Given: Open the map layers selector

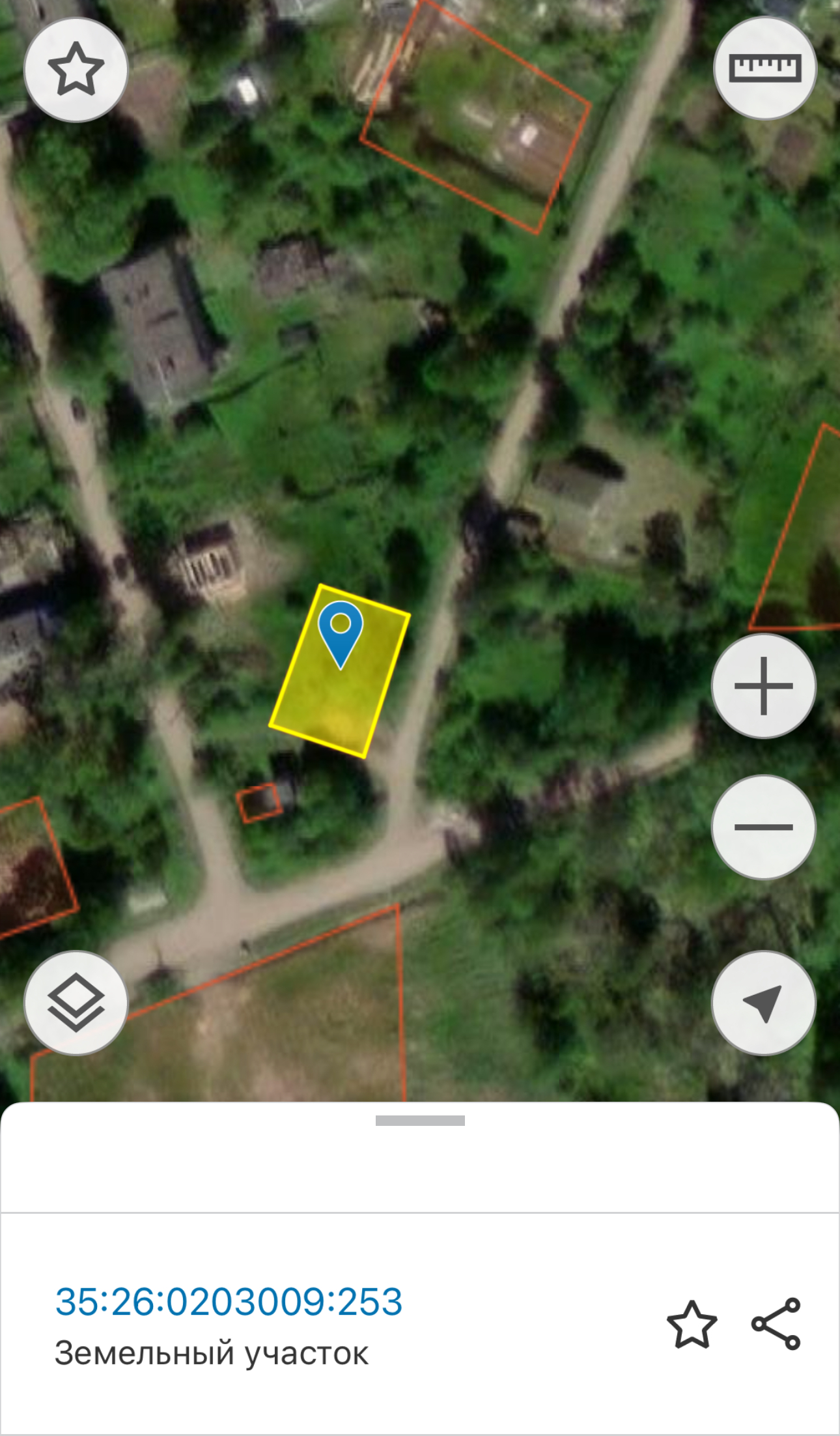Looking at the screenshot, I should pos(76,1003).
